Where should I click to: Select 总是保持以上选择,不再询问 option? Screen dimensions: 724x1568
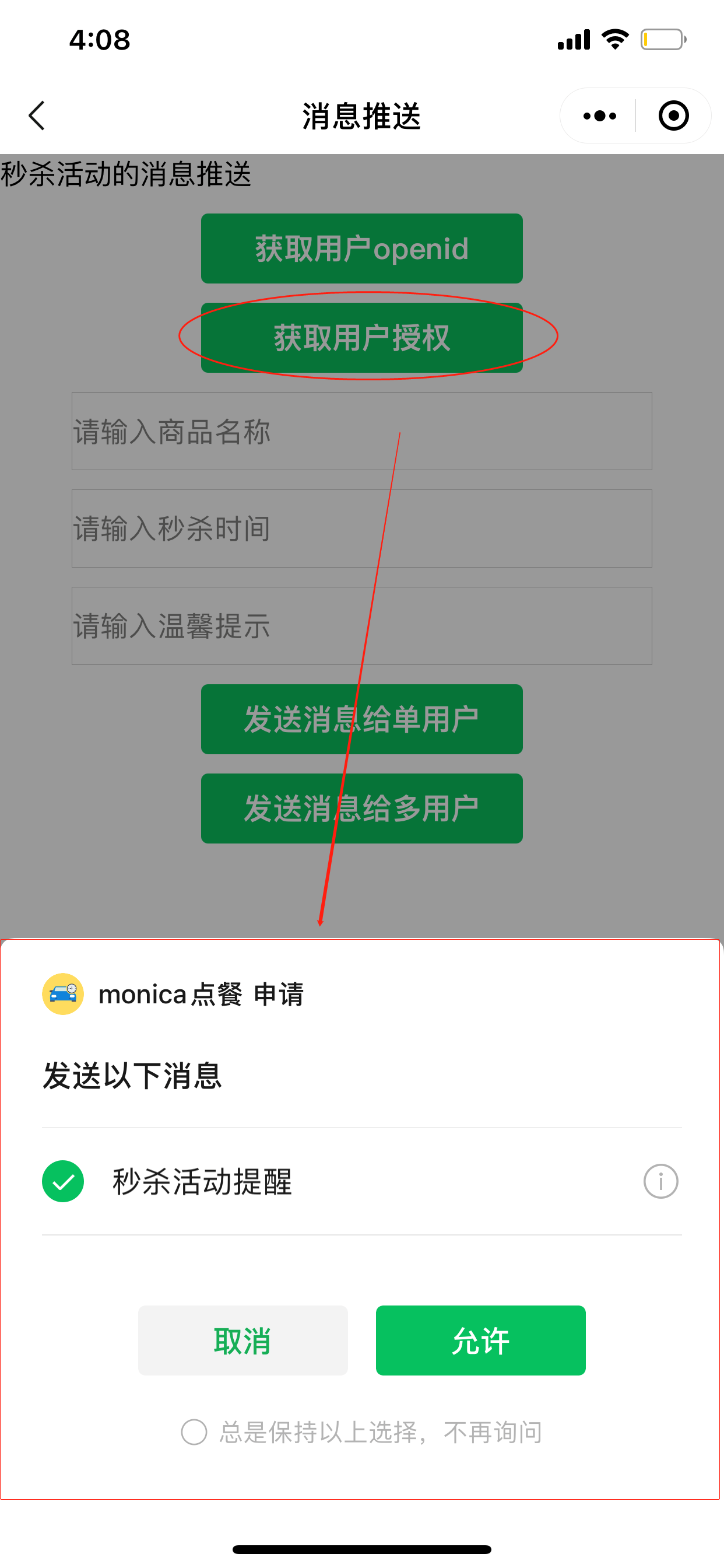coord(195,1431)
